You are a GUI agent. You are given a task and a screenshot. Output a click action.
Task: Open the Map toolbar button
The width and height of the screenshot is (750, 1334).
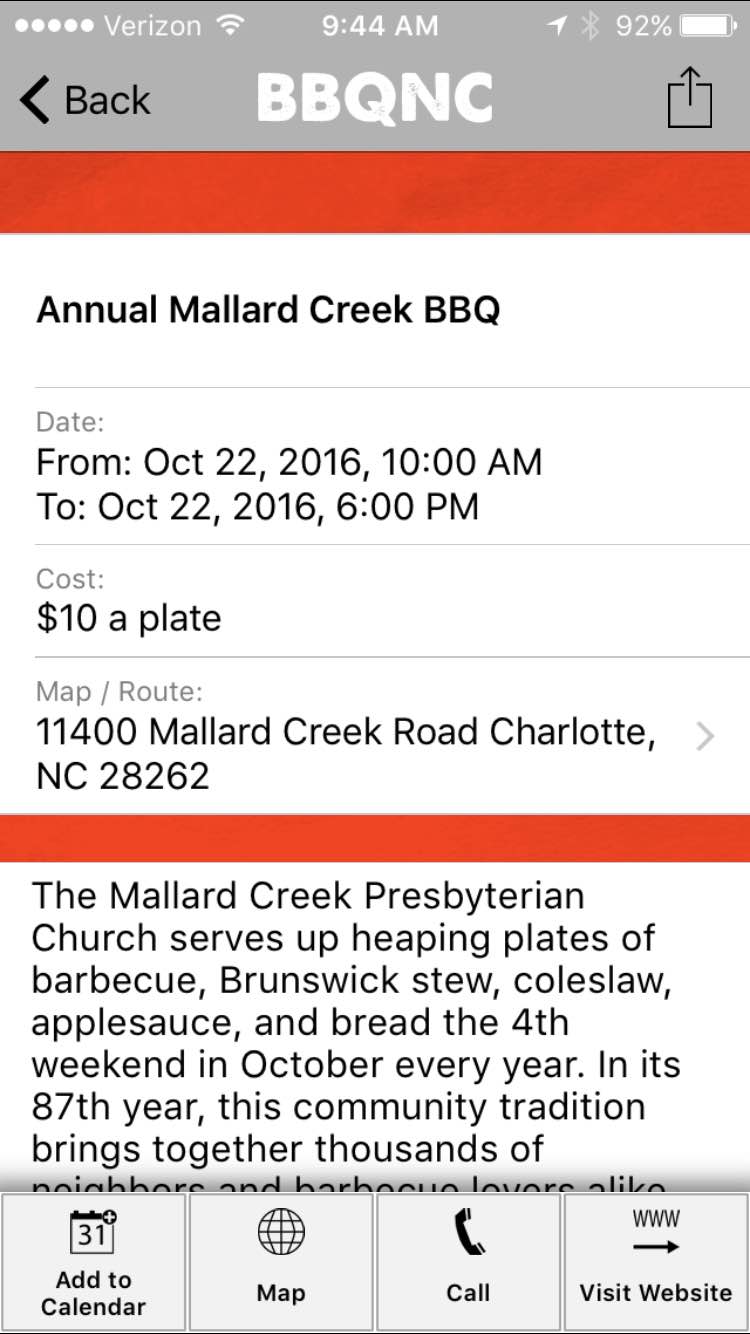(281, 1262)
